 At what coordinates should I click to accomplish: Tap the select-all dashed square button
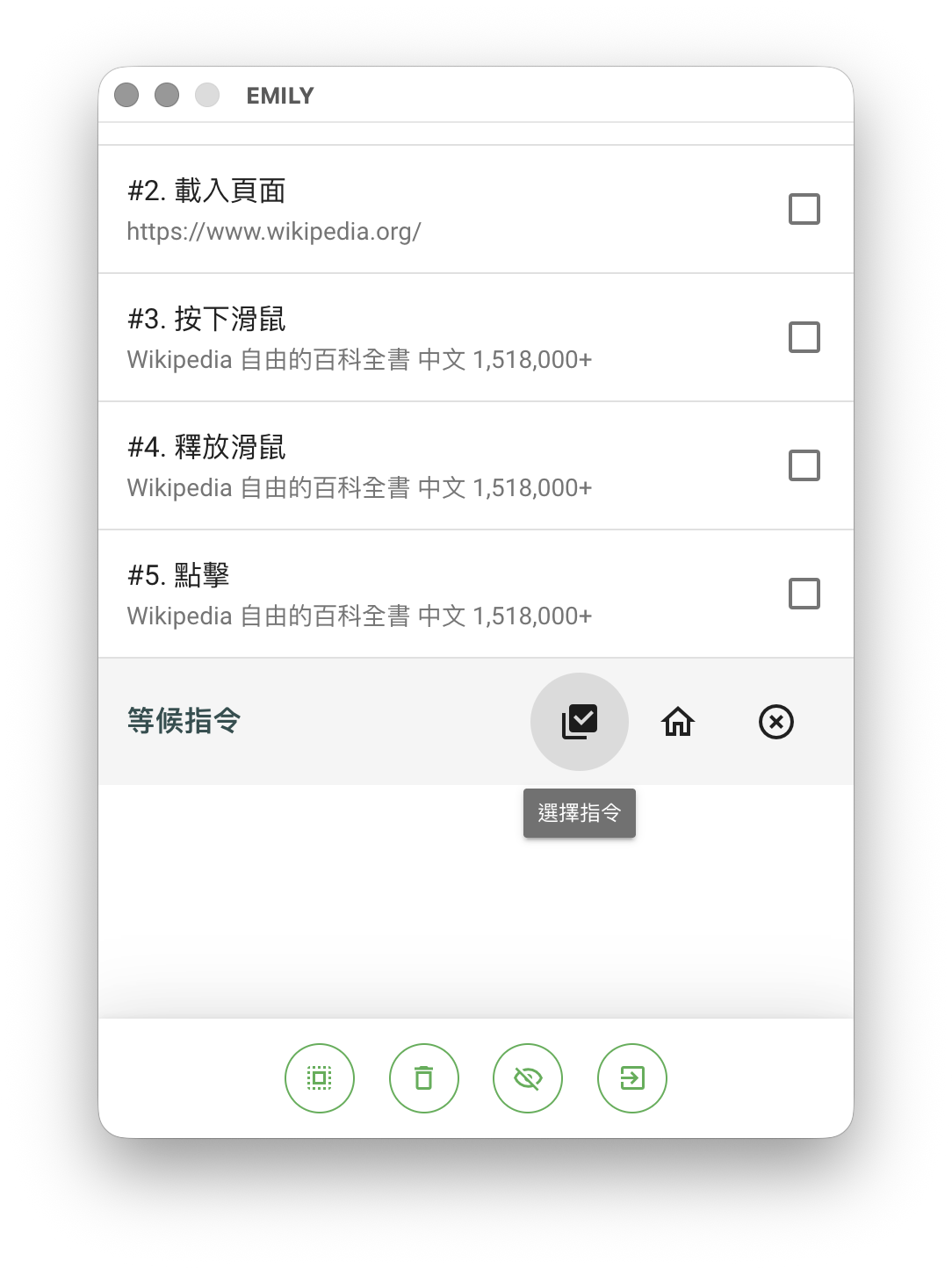coord(320,1078)
